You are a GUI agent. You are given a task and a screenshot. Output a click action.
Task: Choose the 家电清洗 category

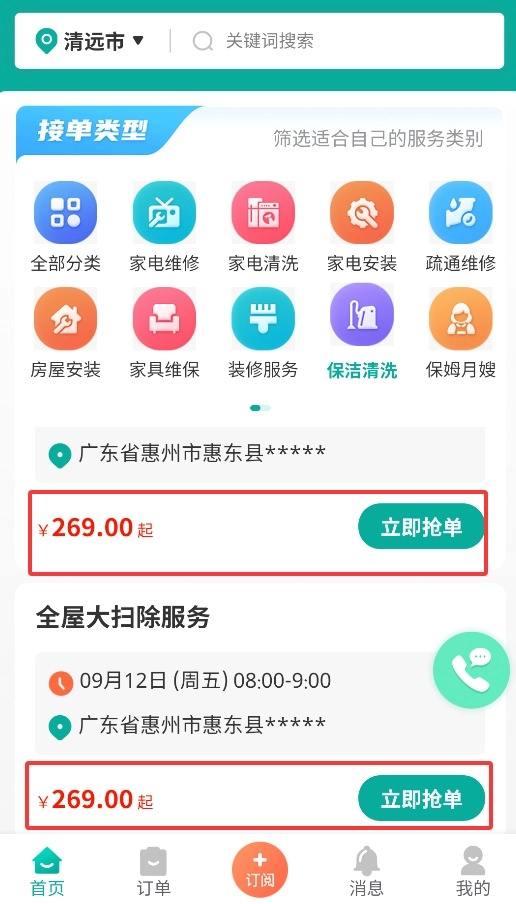click(263, 227)
